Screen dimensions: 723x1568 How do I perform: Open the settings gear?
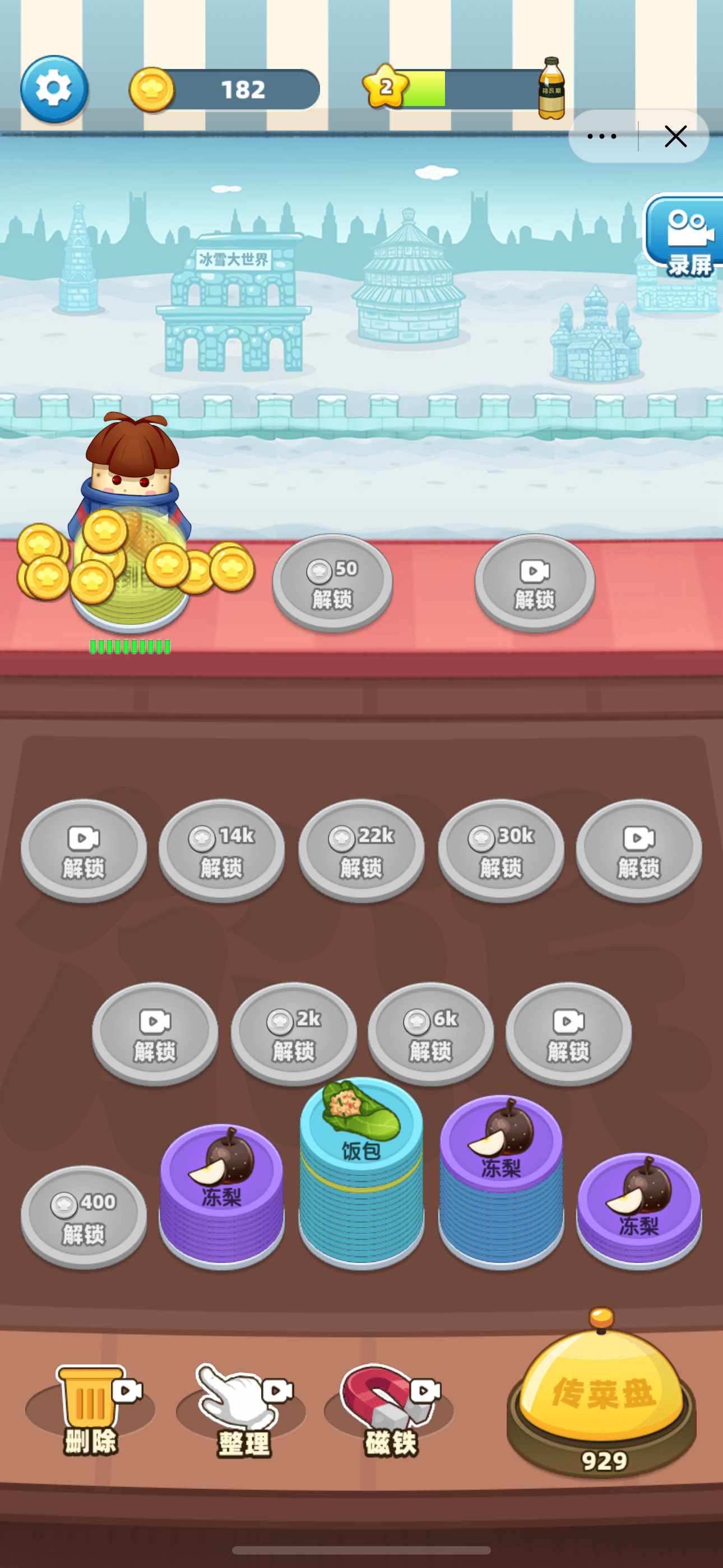tap(54, 89)
